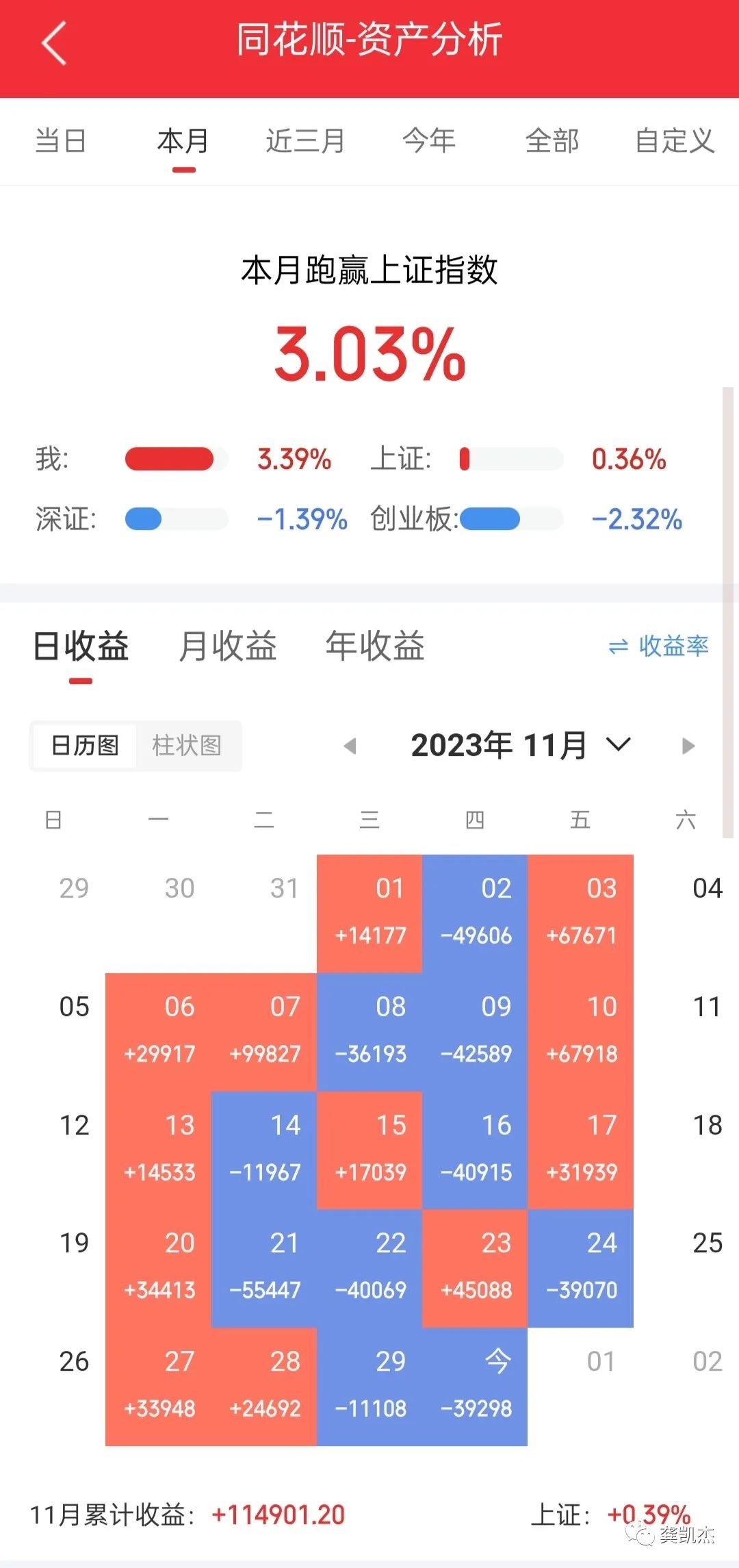
Task: Switch the view to 柱状图
Action: pyautogui.click(x=187, y=746)
